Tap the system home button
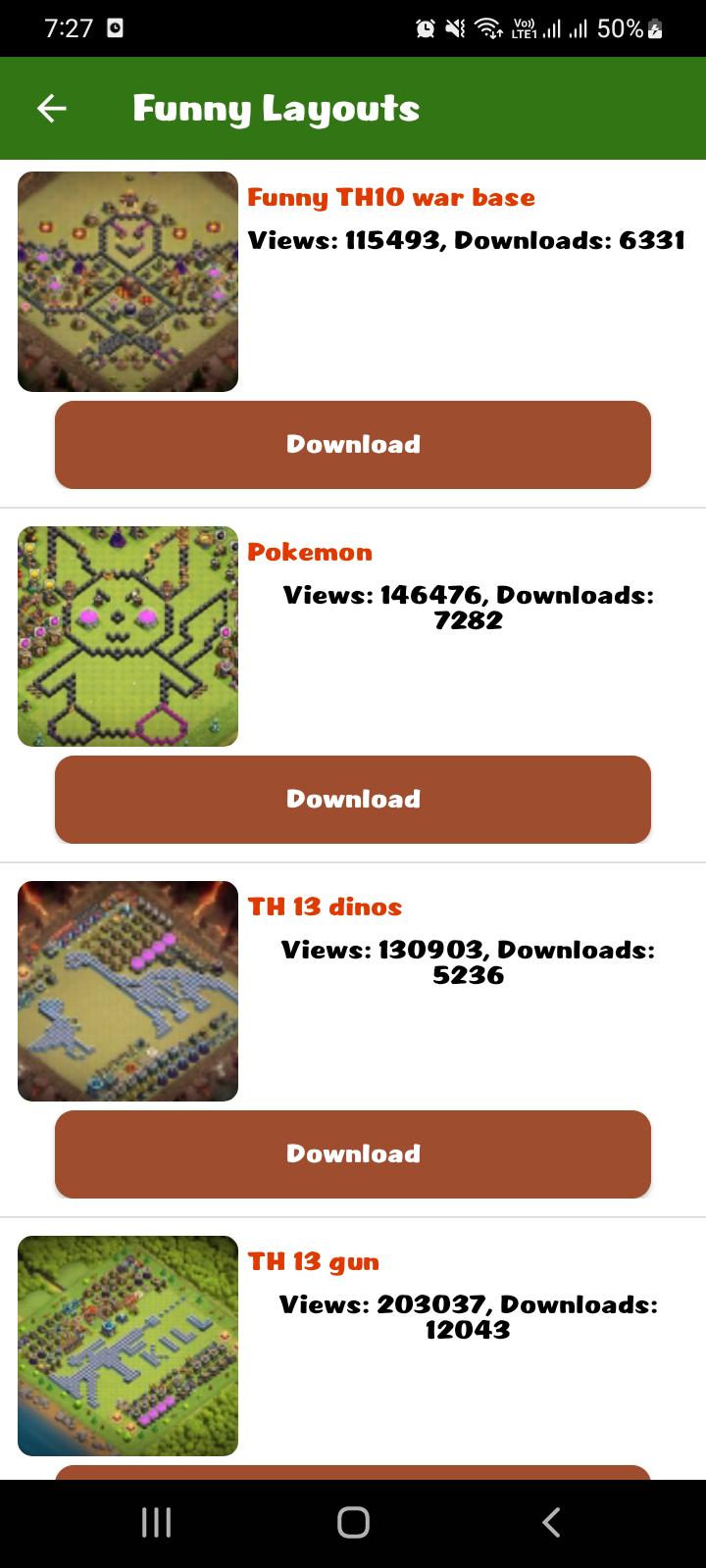 coord(353,1522)
